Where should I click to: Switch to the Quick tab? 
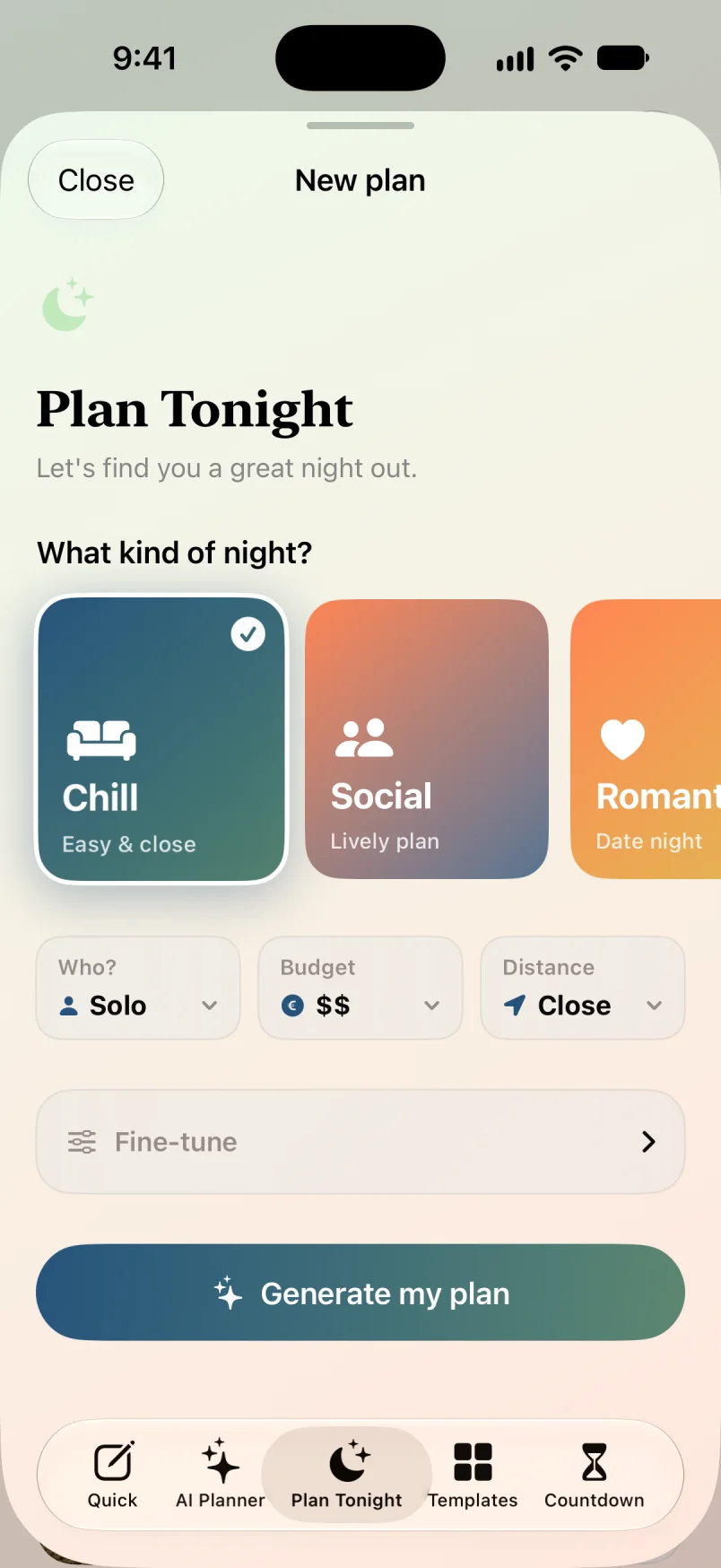[113, 1475]
